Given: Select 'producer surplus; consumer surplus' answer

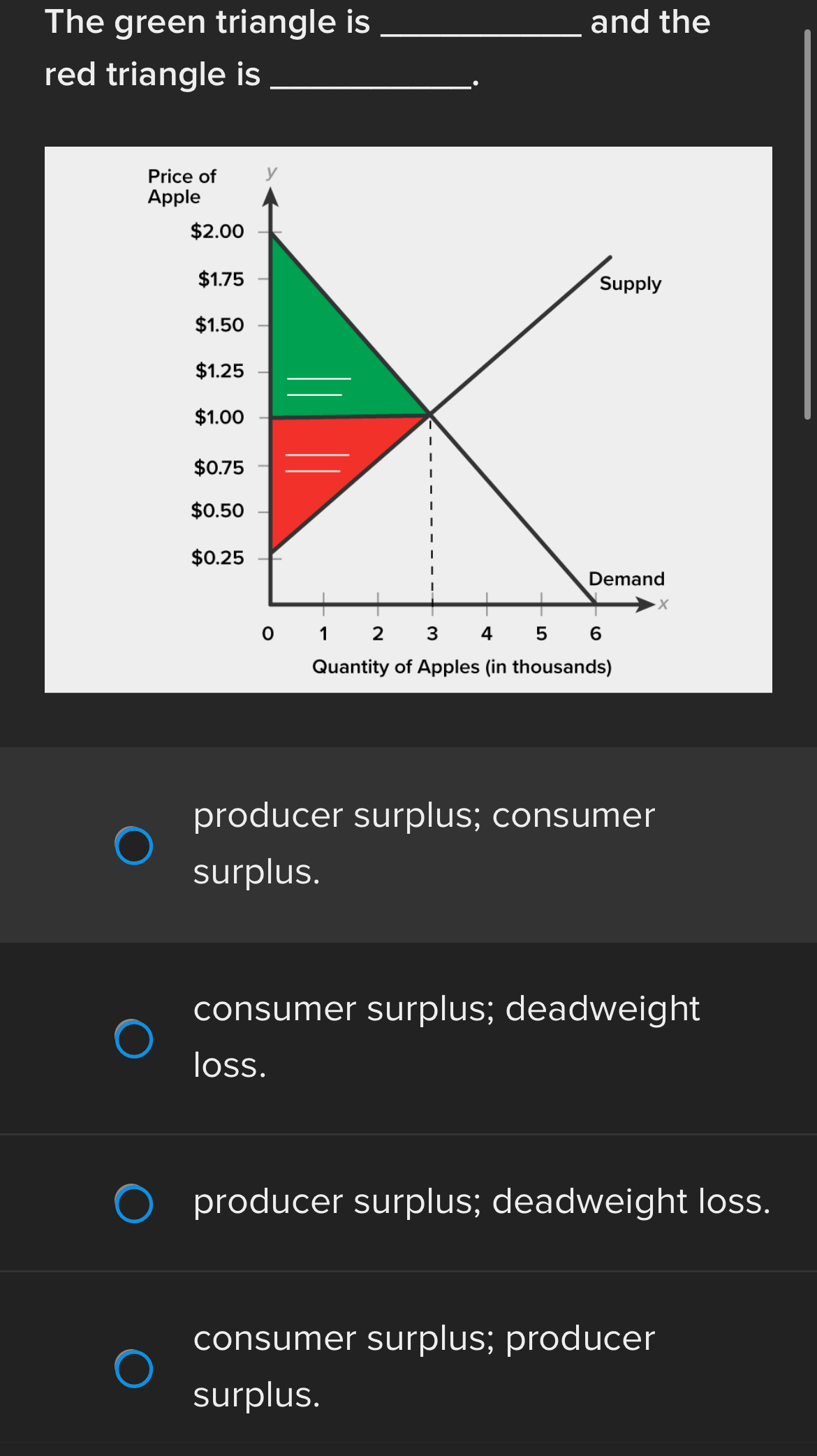Looking at the screenshot, I should [134, 846].
